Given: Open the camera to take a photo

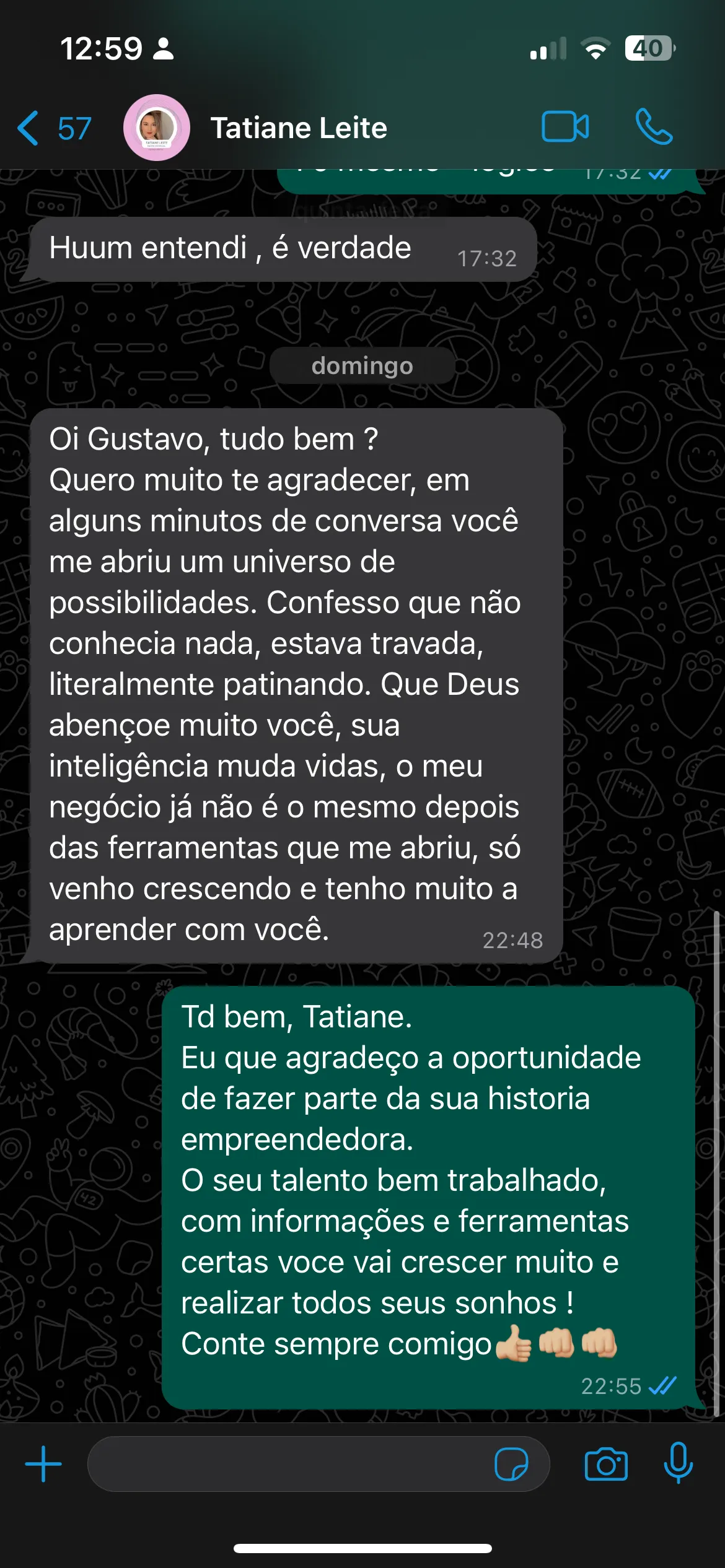Looking at the screenshot, I should (605, 1465).
